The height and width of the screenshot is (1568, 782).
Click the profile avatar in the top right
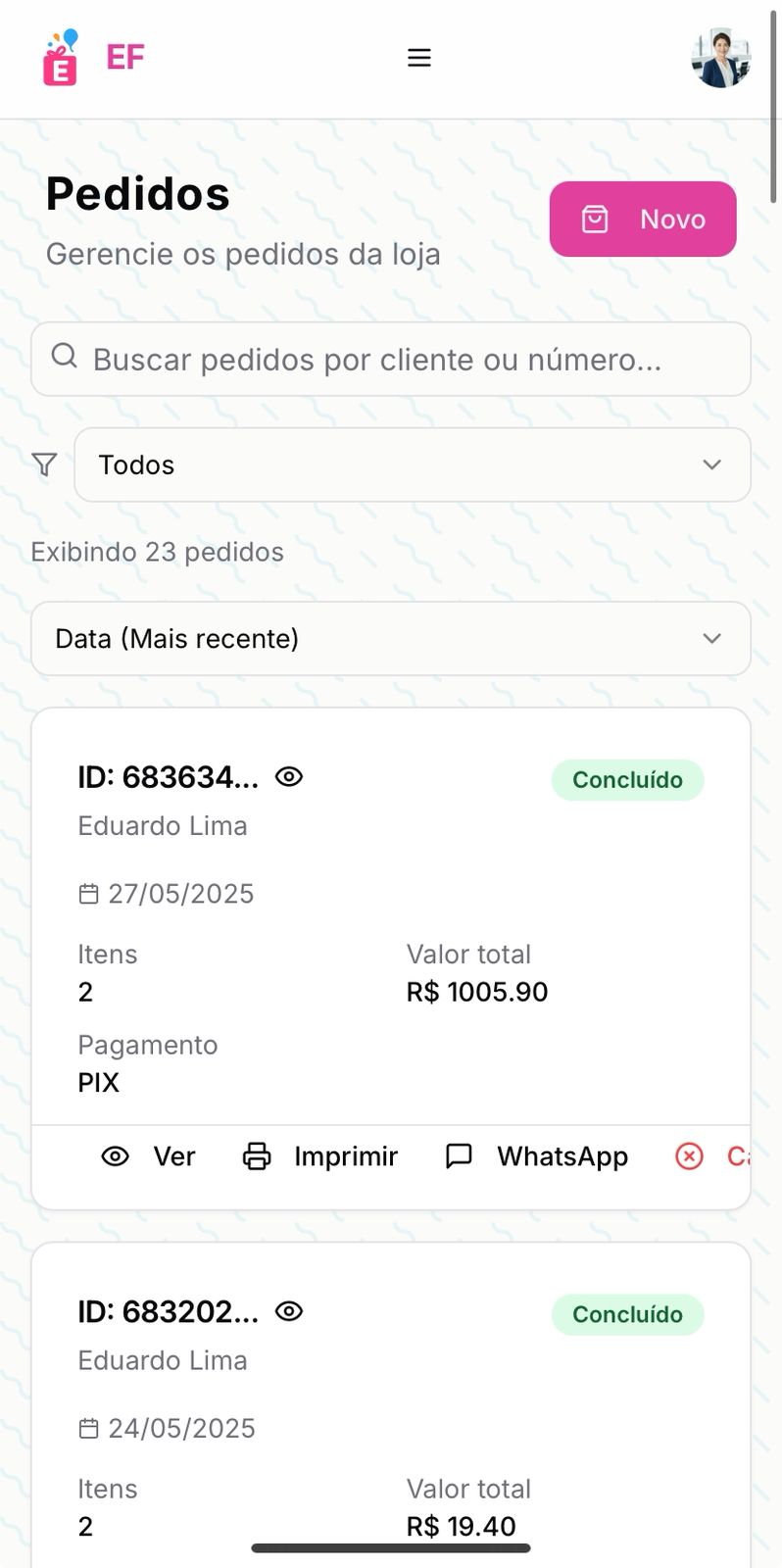pyautogui.click(x=722, y=58)
